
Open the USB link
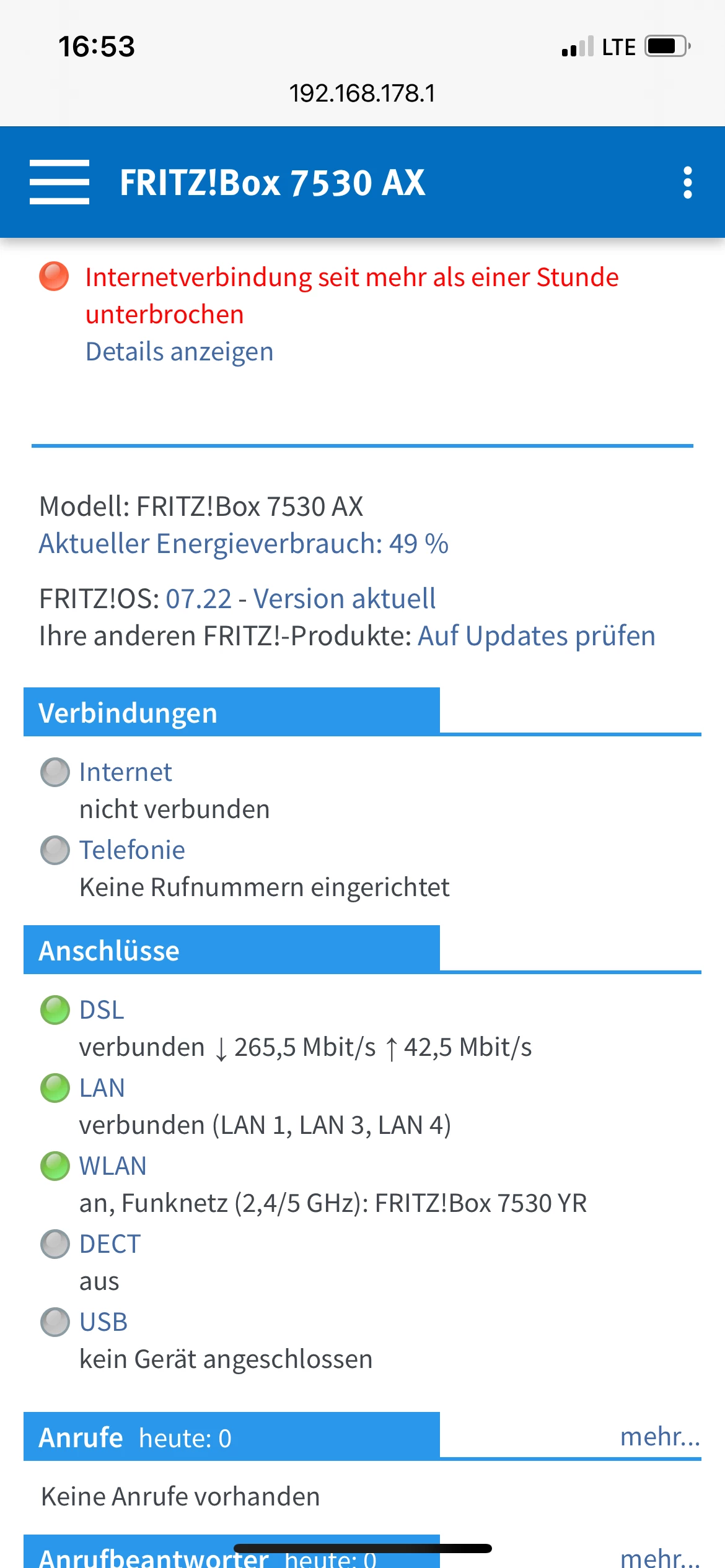click(x=103, y=1322)
